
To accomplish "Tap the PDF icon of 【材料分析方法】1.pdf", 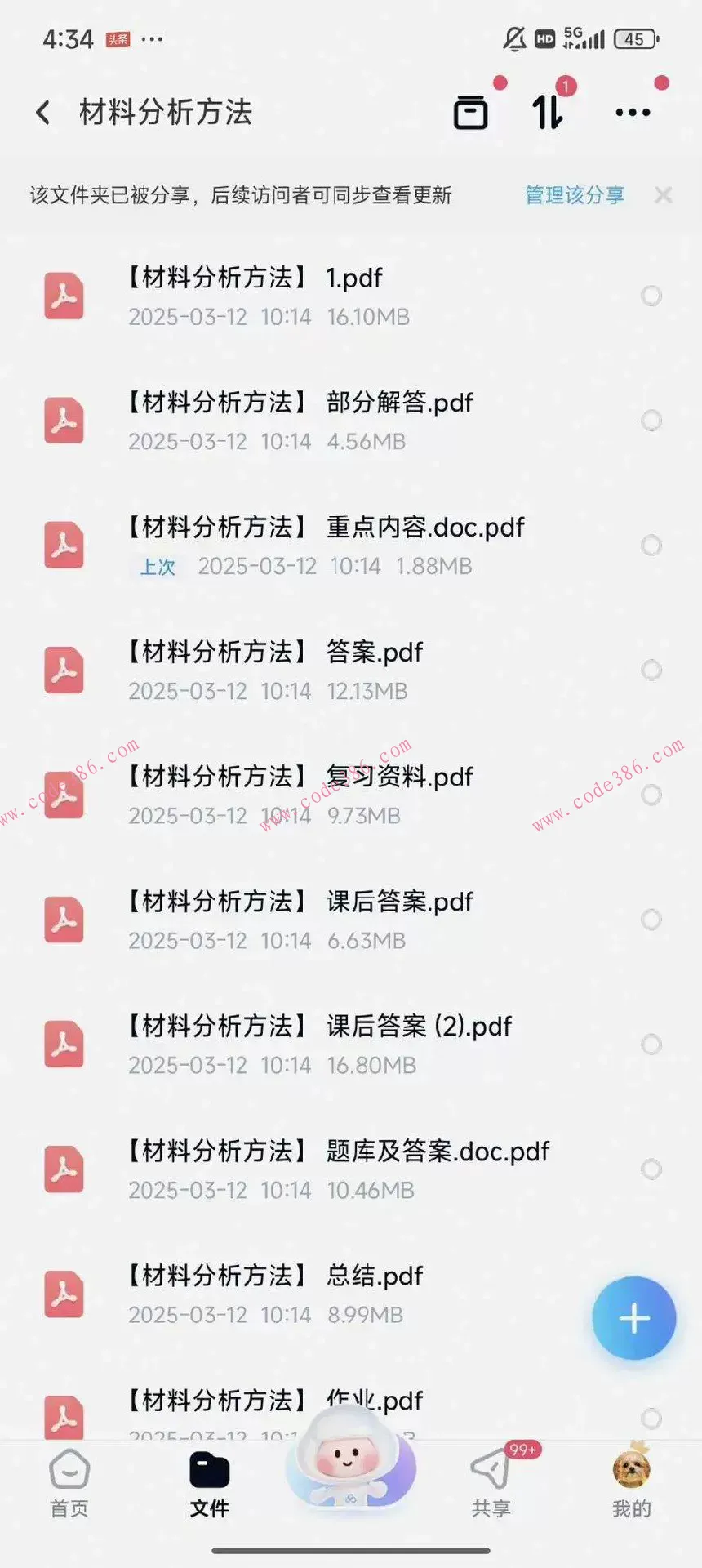I will pos(64,296).
